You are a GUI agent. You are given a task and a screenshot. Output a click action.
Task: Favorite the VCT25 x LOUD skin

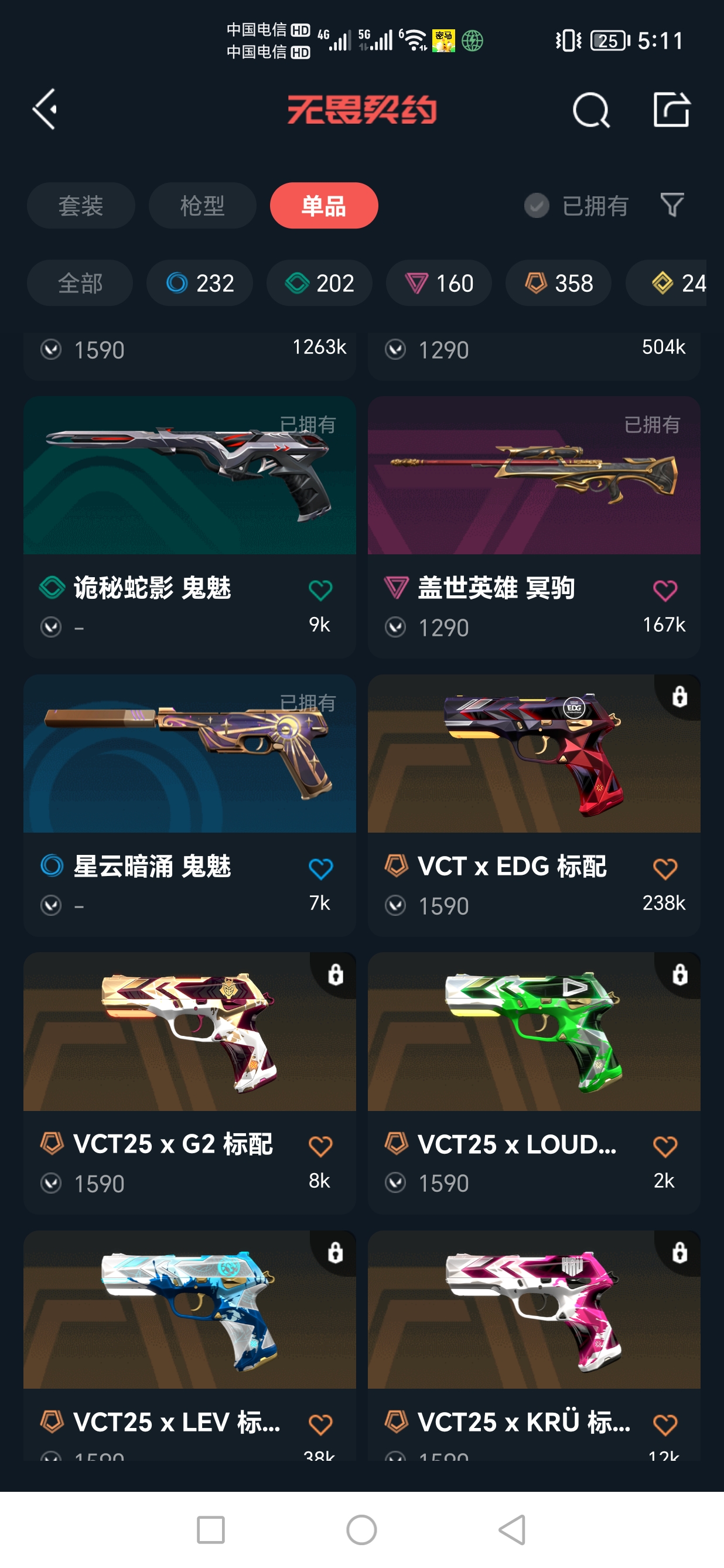664,1147
